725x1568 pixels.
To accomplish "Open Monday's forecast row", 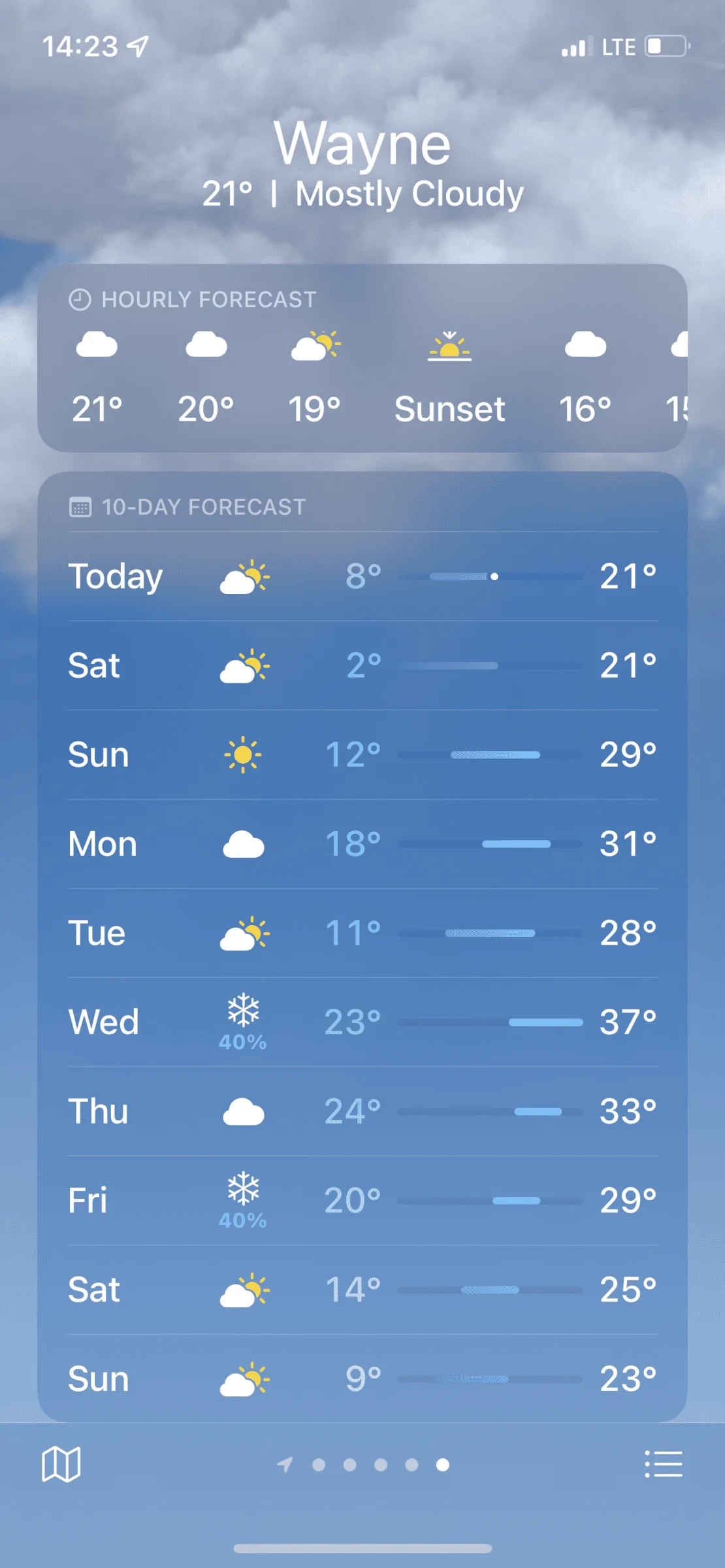I will [362, 843].
